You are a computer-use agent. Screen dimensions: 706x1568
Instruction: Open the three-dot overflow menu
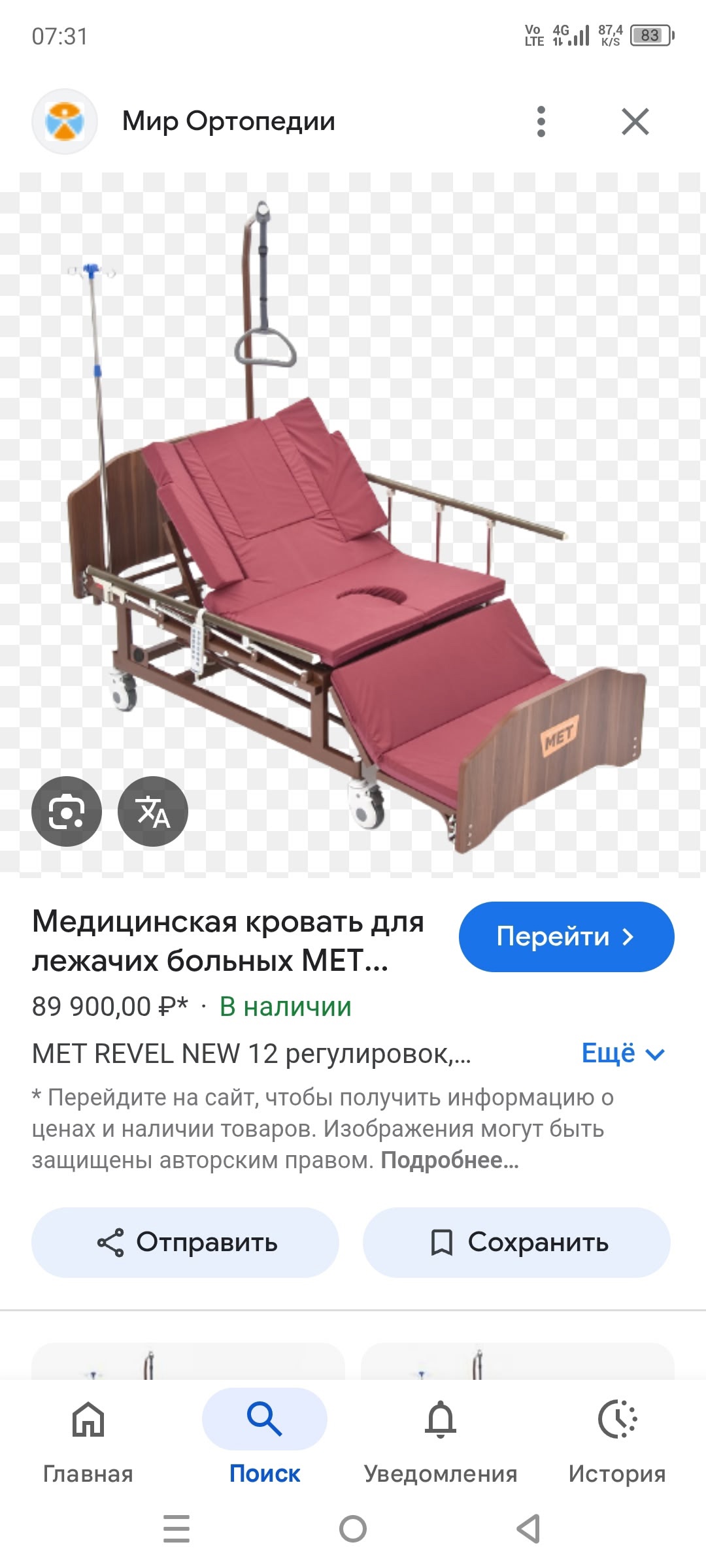541,122
